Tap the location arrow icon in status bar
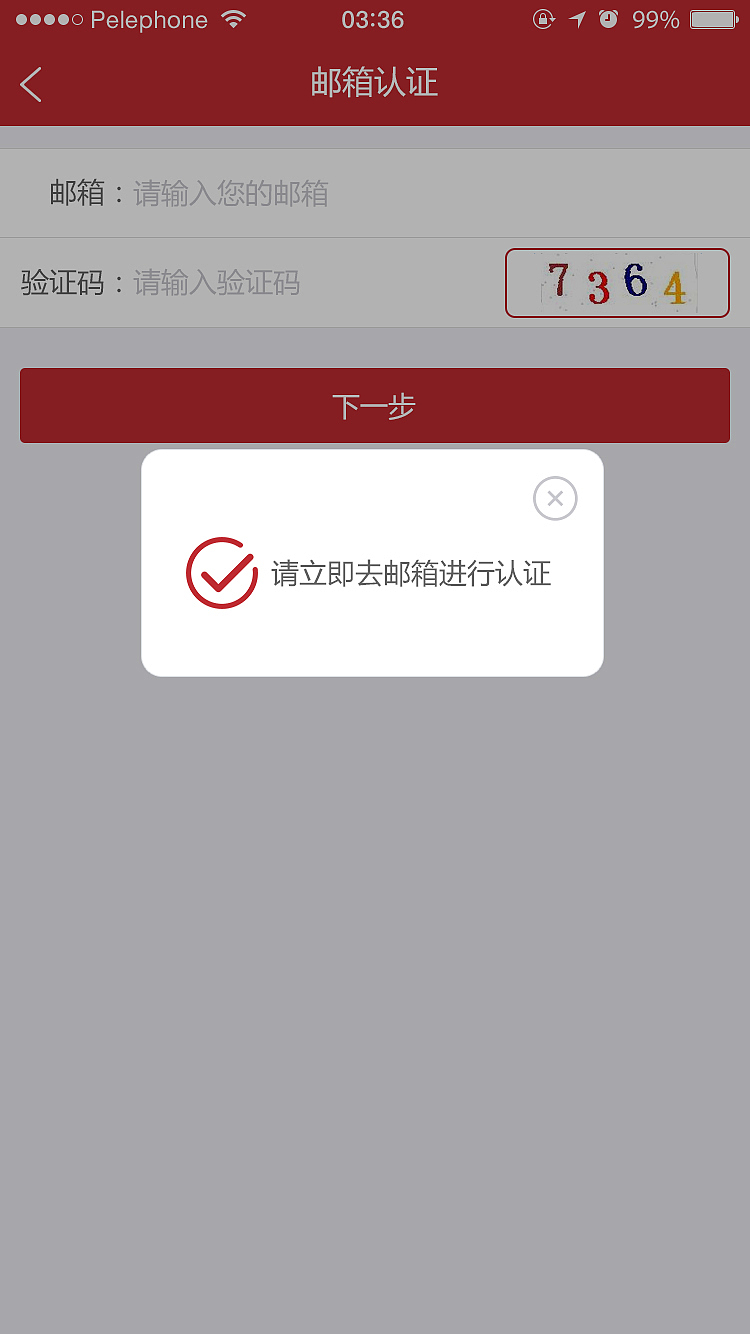The image size is (750, 1334). point(578,18)
